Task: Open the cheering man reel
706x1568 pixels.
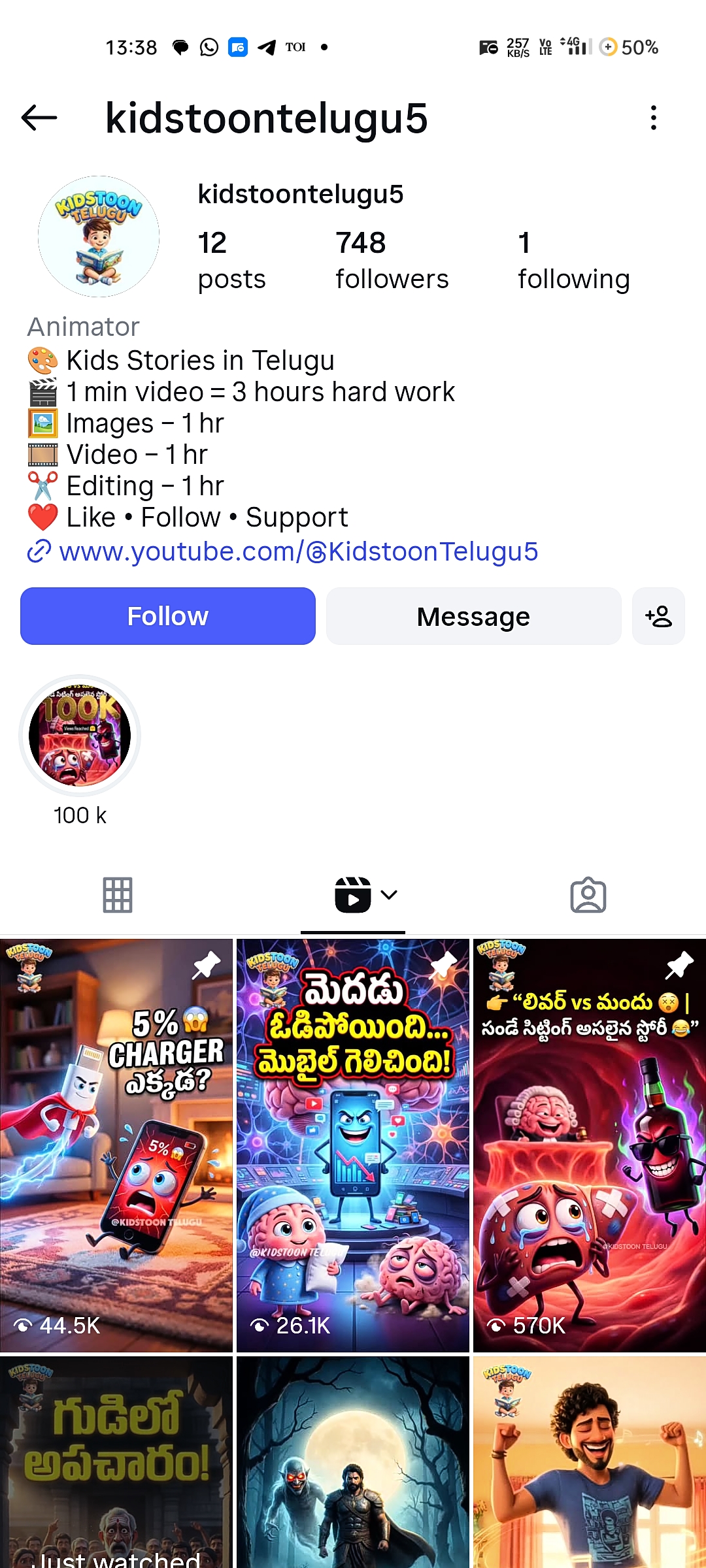Action: (x=589, y=1463)
